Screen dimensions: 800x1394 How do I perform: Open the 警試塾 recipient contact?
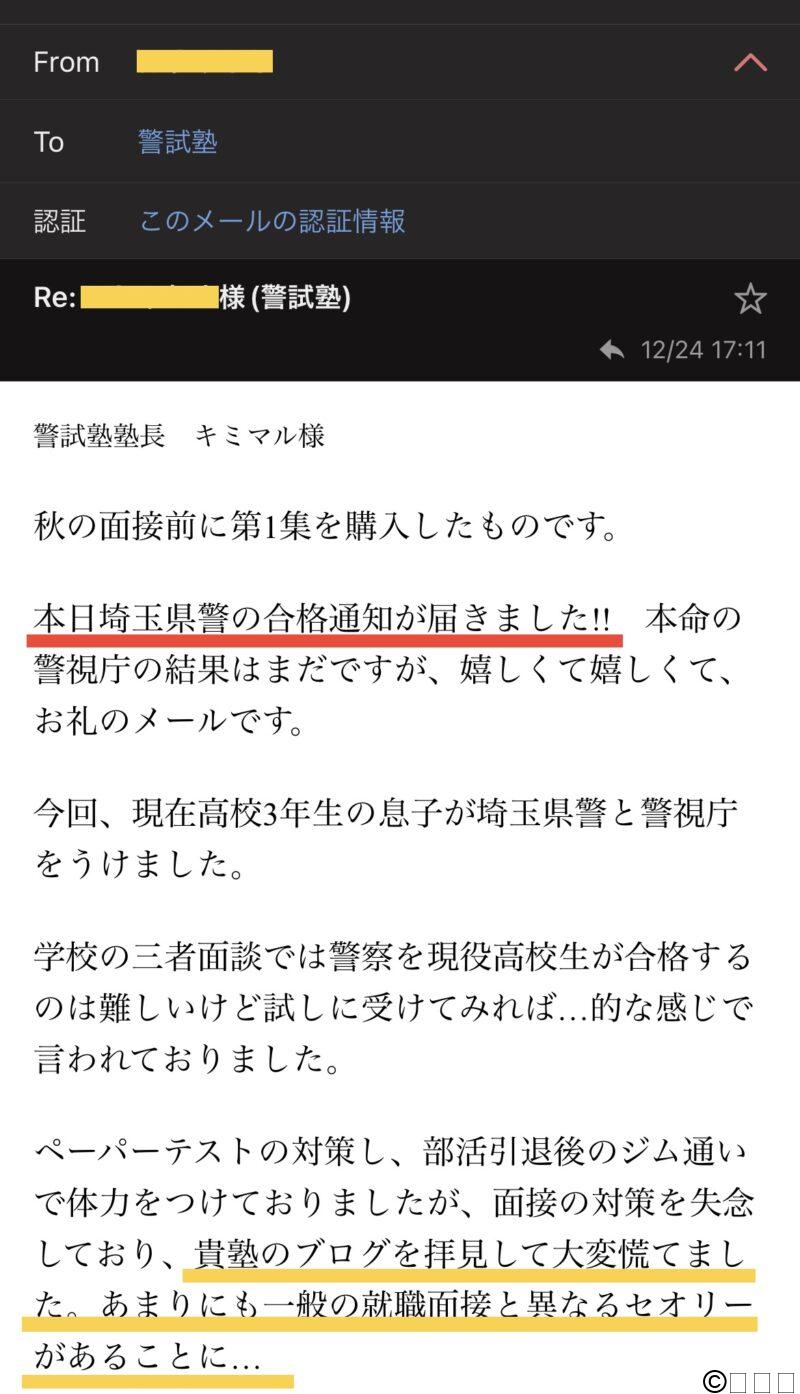click(177, 142)
